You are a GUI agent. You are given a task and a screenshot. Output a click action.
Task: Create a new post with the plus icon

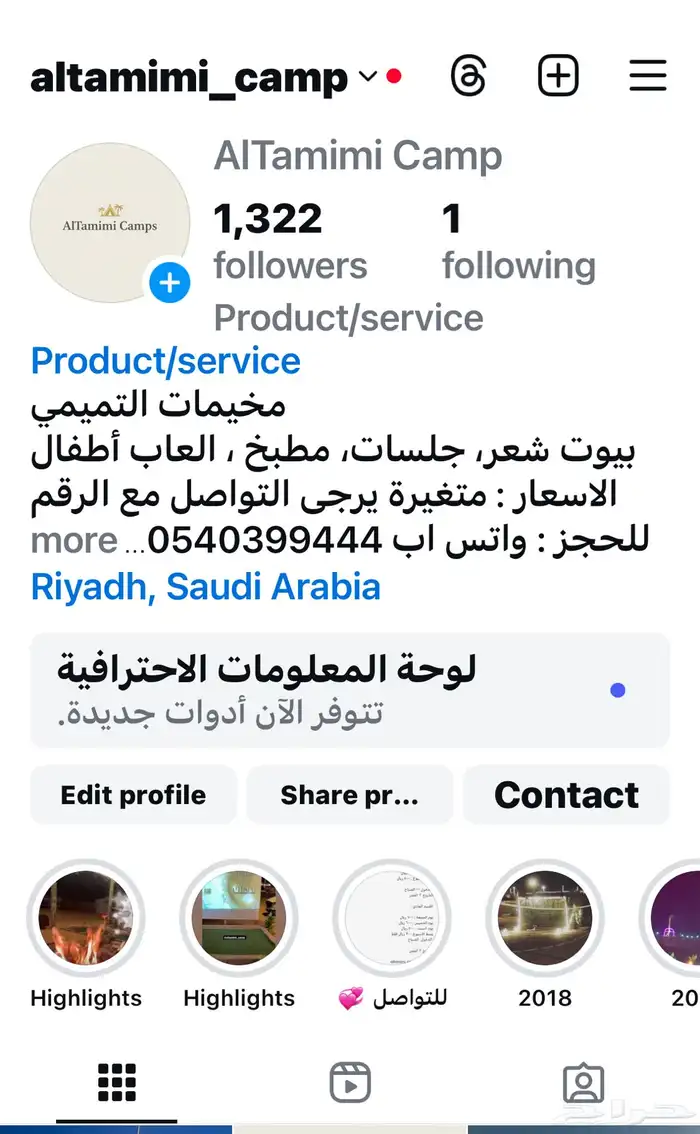click(558, 76)
